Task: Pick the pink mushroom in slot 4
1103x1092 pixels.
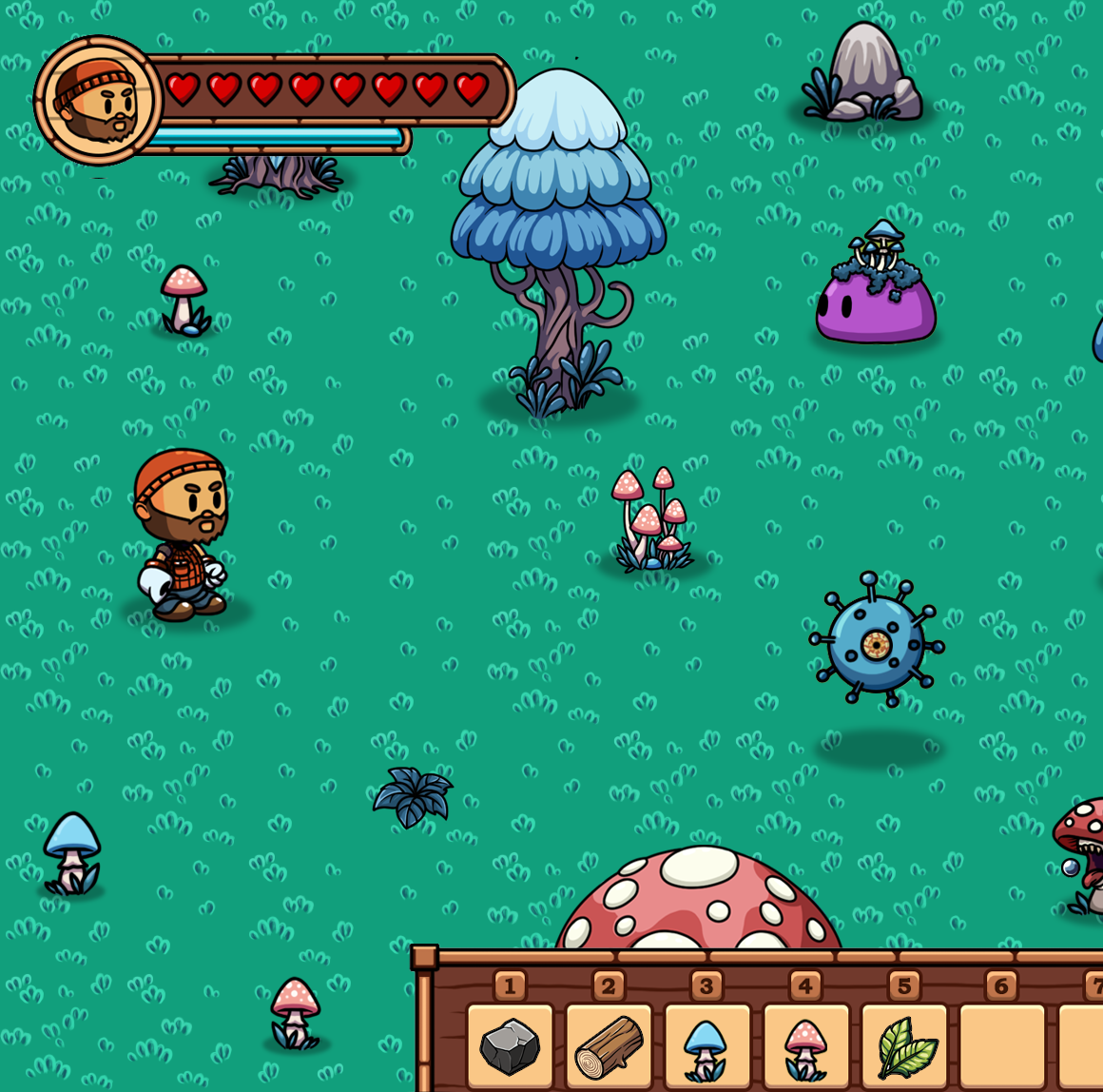Action: 805,1046
